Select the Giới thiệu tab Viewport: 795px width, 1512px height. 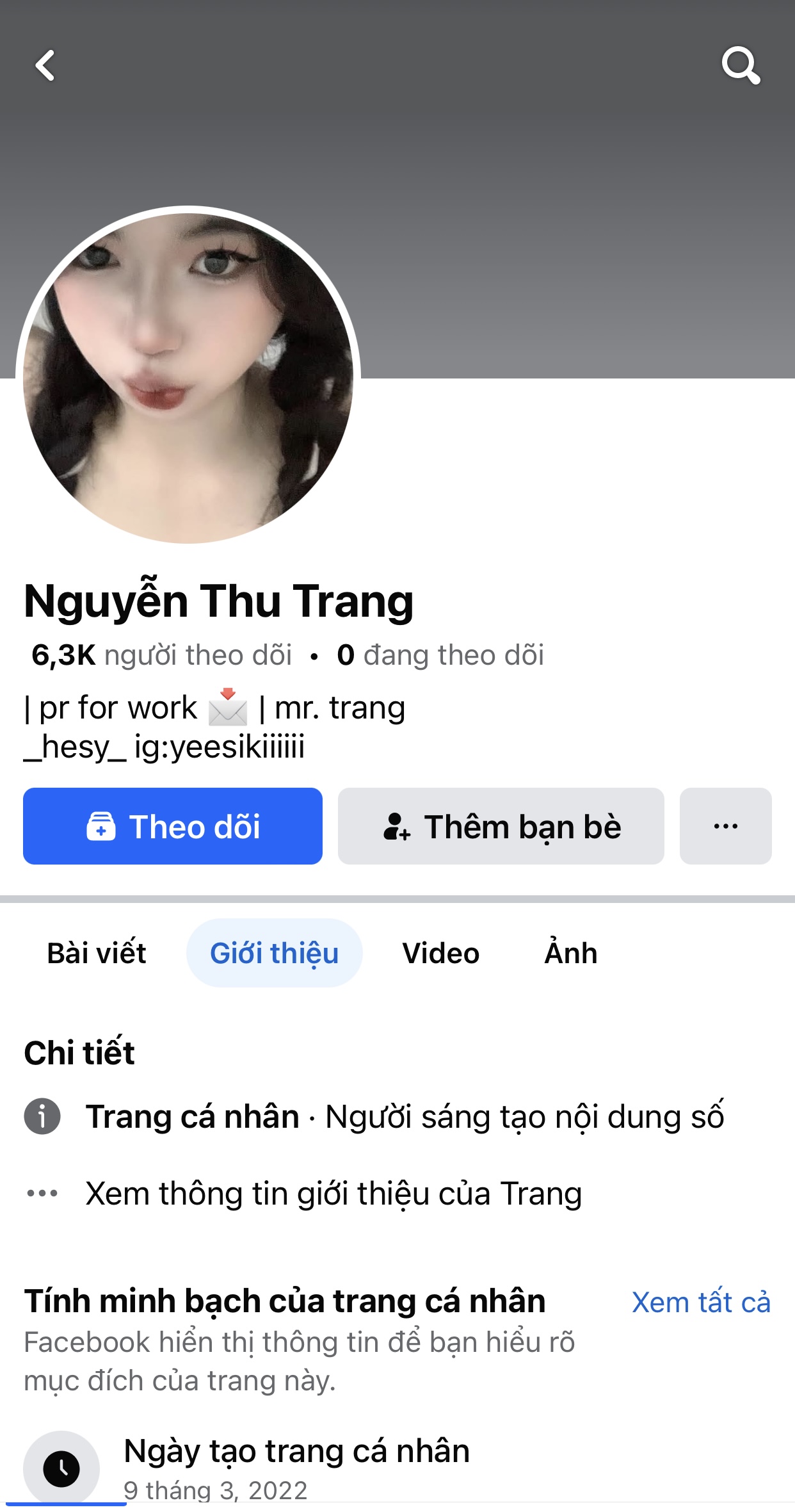point(274,953)
